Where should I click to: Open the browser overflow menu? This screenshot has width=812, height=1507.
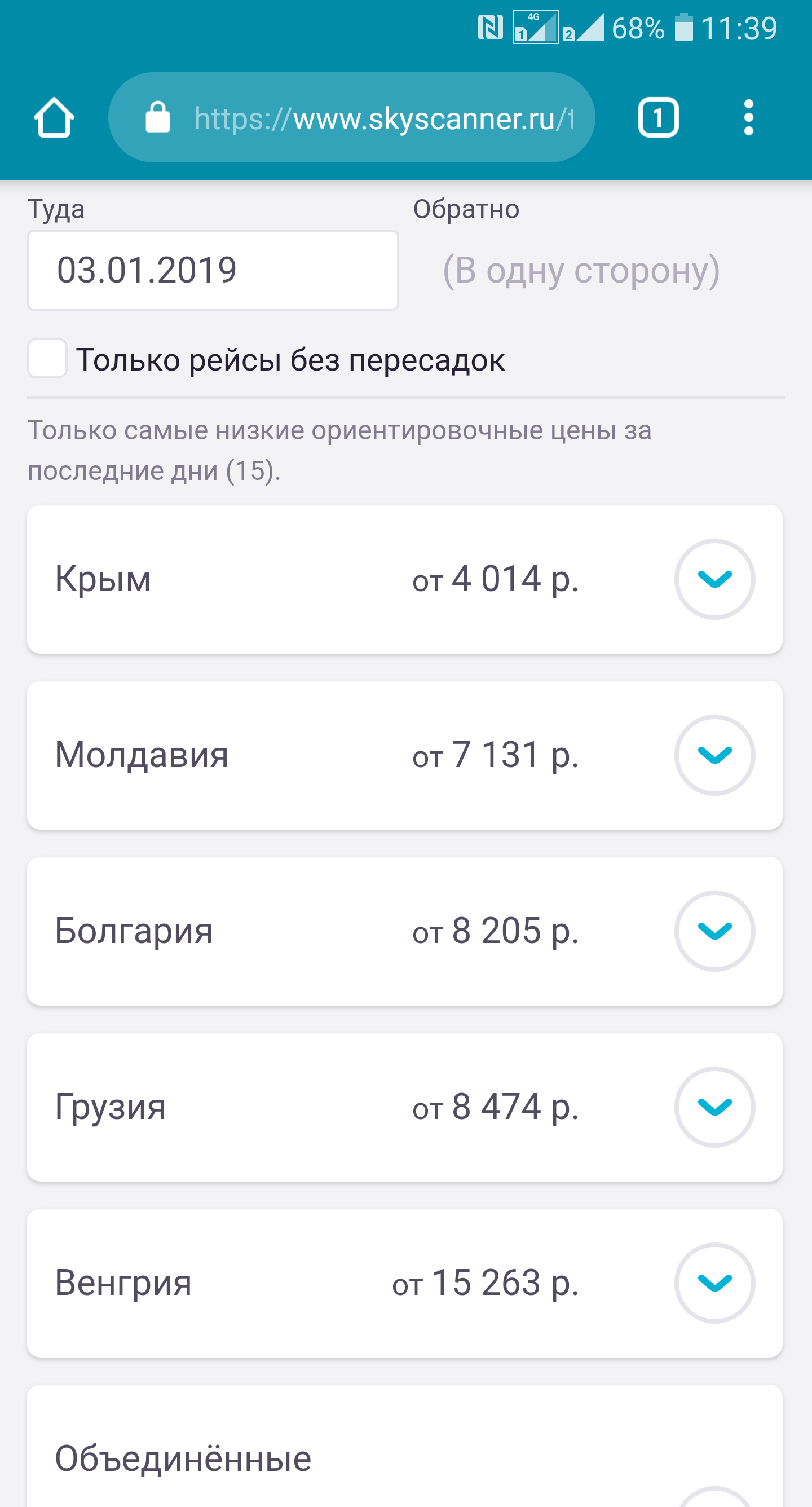(748, 117)
